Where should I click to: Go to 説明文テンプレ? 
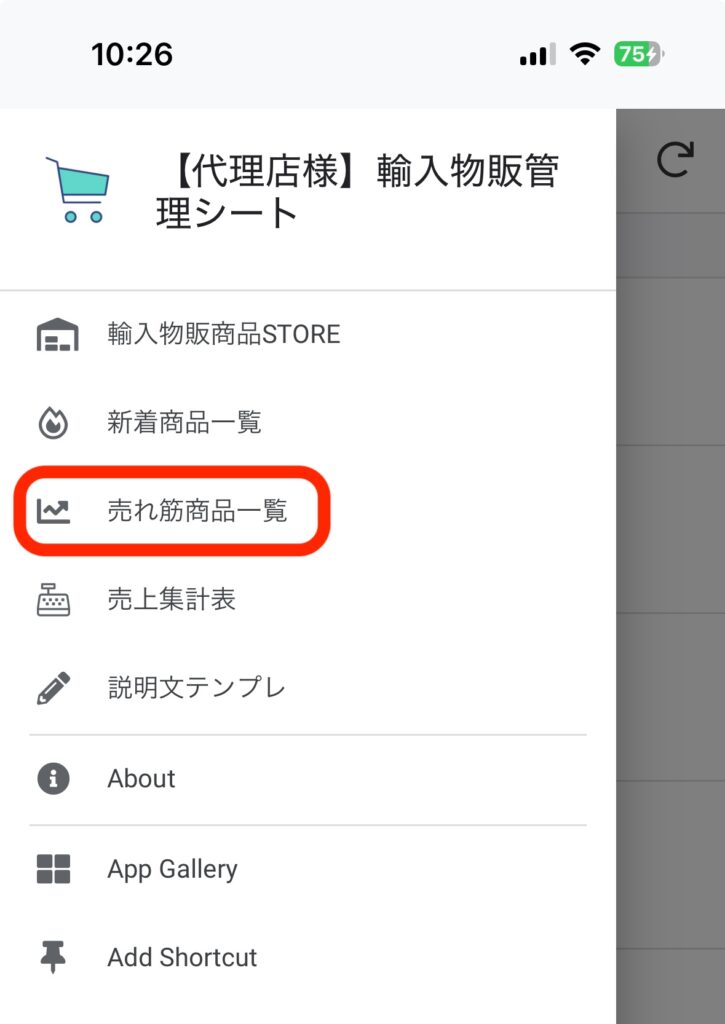(x=196, y=688)
